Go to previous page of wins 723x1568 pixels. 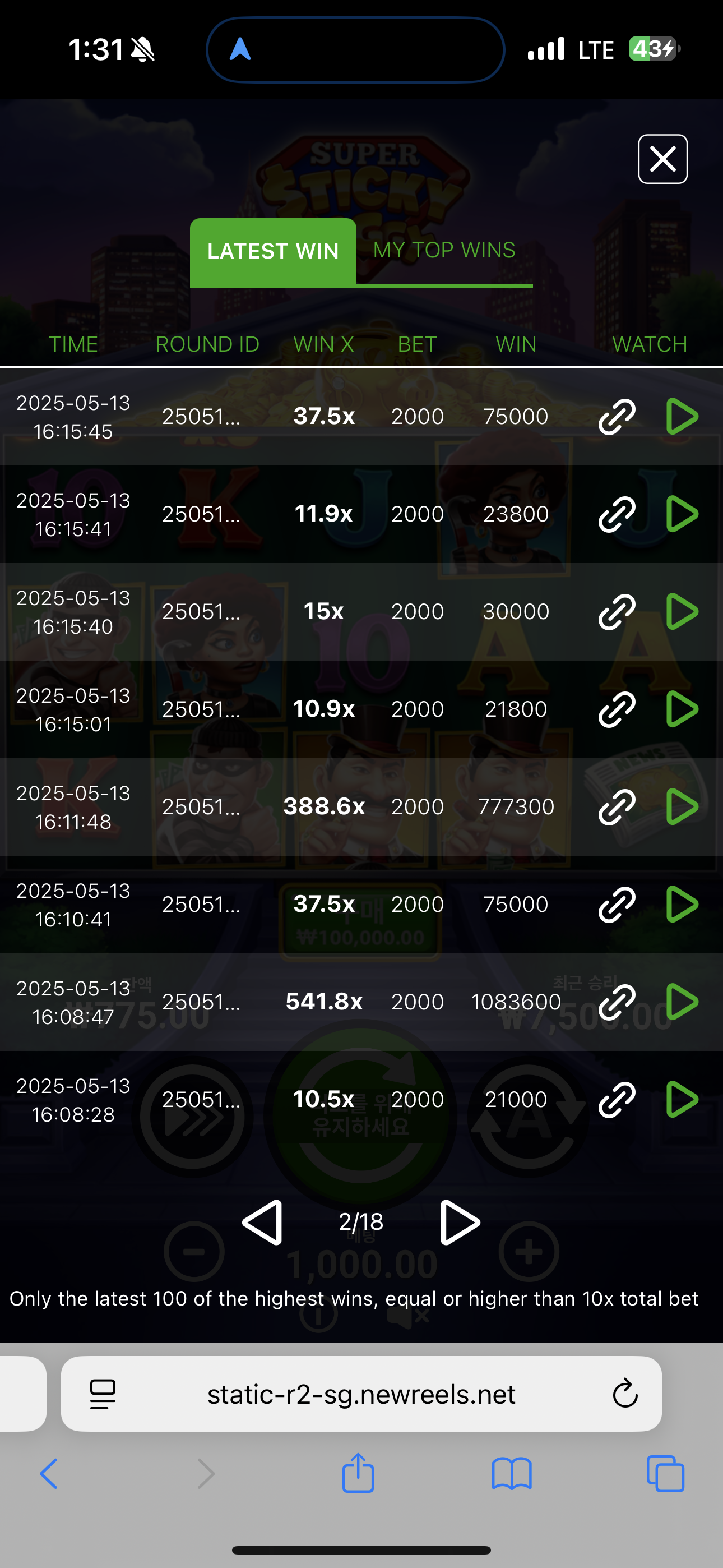tap(263, 1222)
